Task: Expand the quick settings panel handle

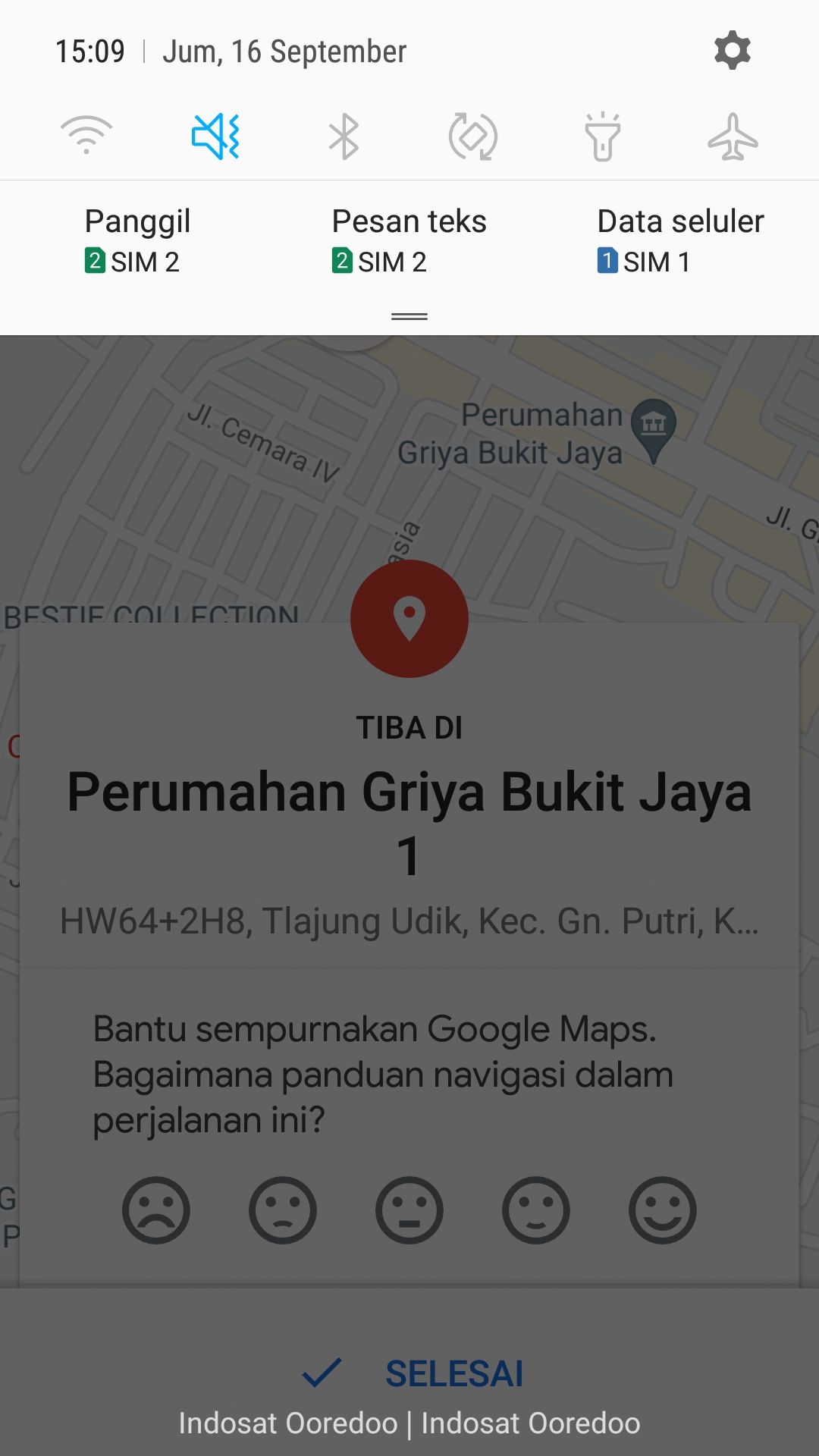Action: pyautogui.click(x=409, y=316)
